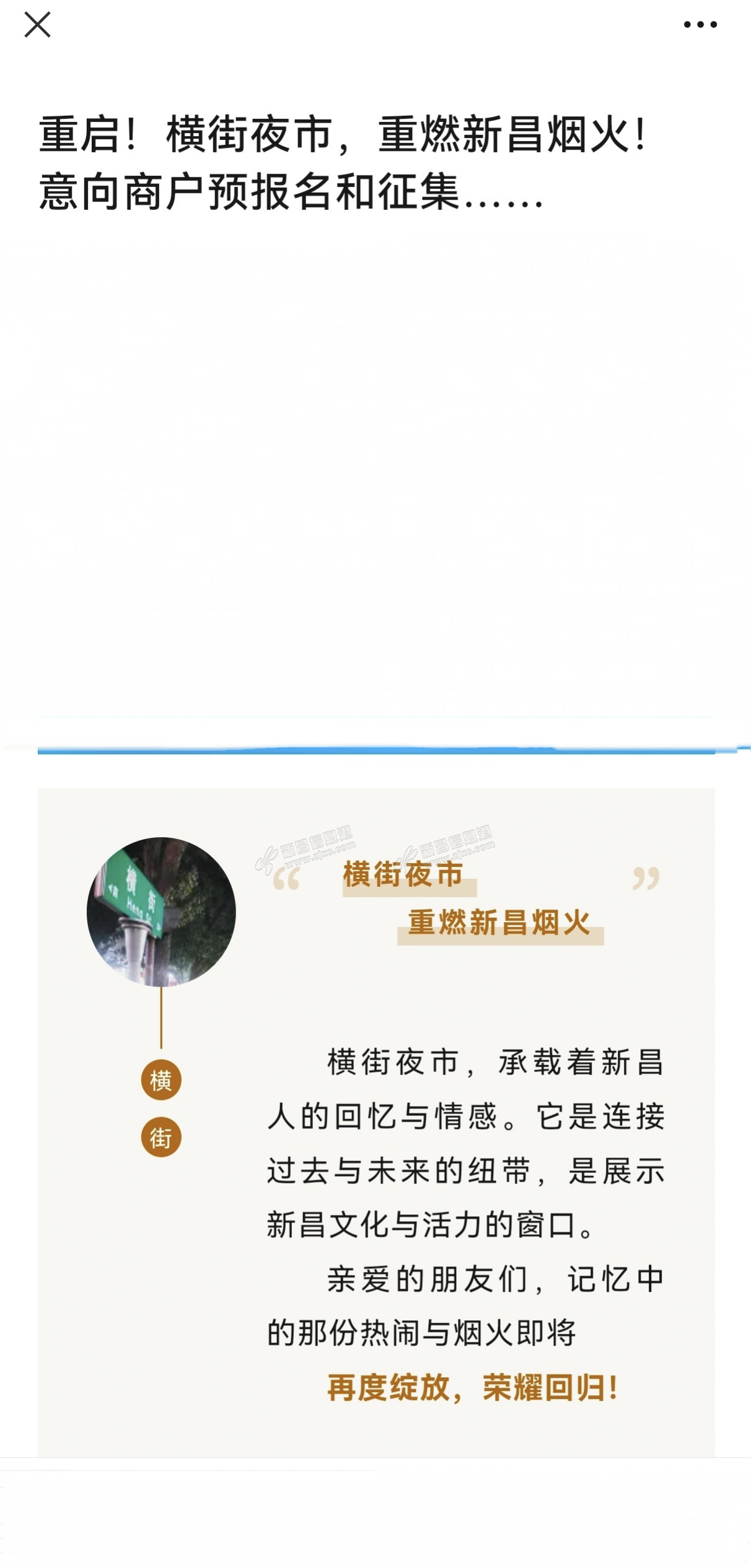Open the three-dot more options menu
The height and width of the screenshot is (1568, 751).
(x=700, y=25)
